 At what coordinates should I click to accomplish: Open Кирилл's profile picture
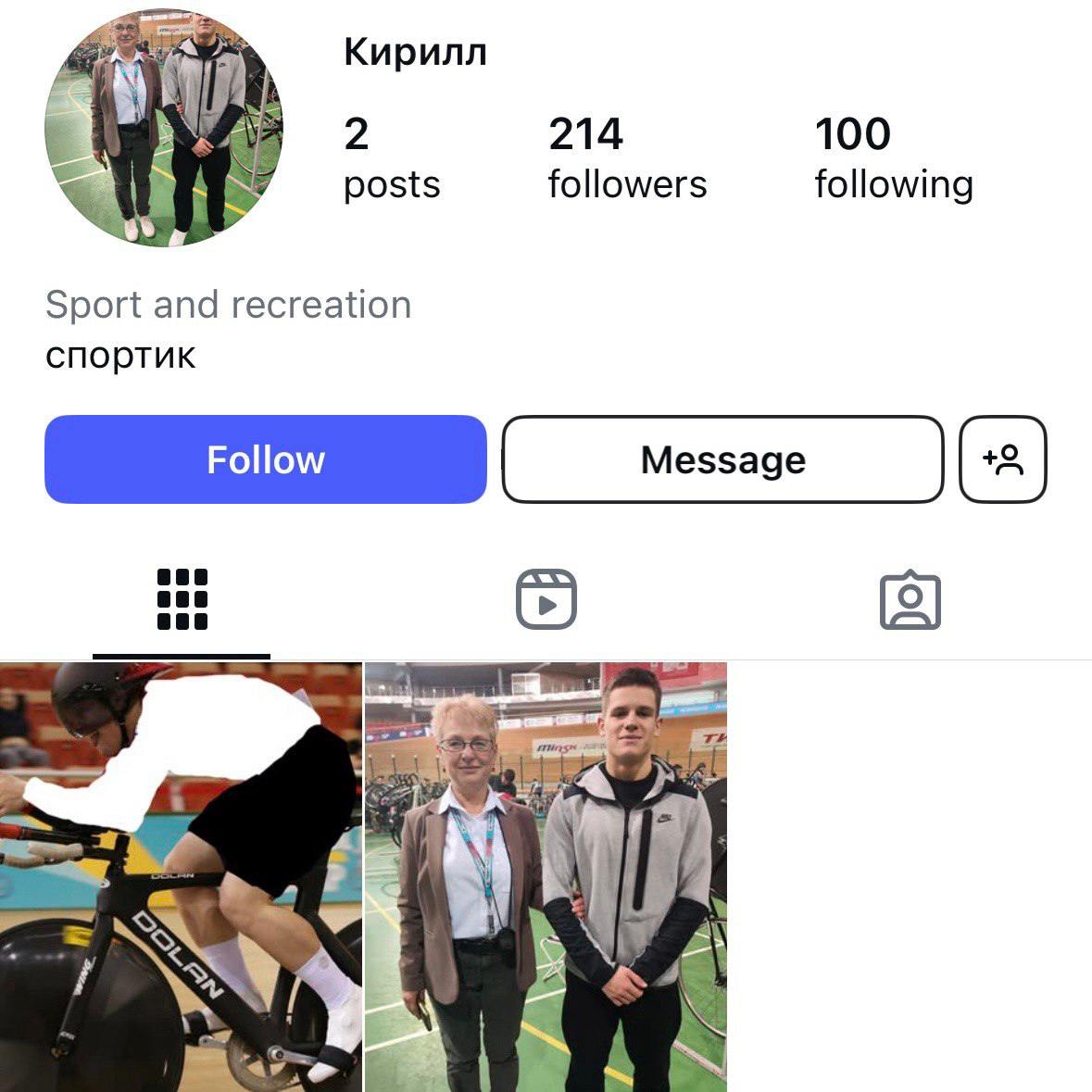click(164, 127)
